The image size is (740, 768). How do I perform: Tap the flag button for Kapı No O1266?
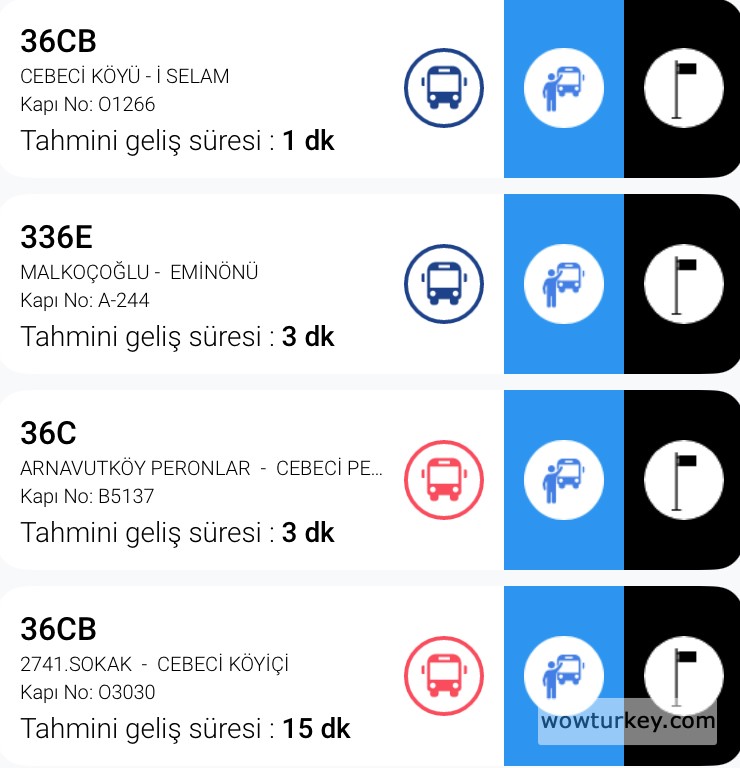point(683,88)
